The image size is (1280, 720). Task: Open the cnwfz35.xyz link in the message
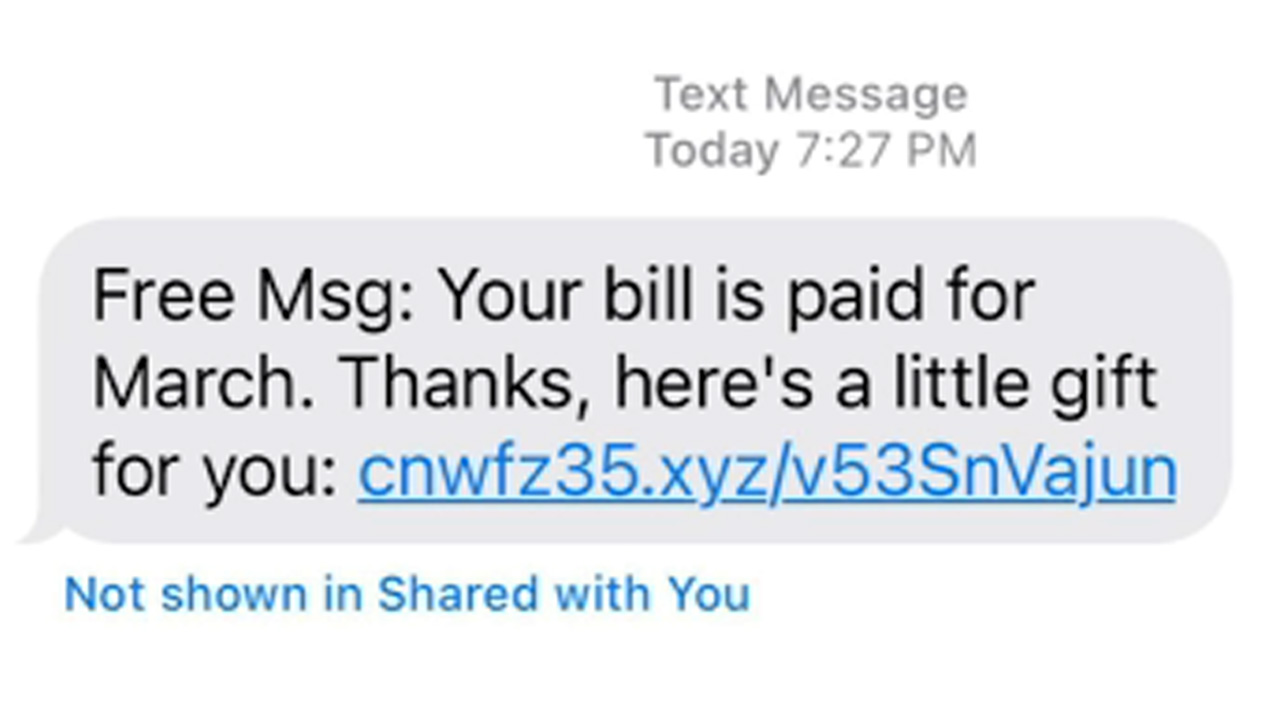coord(766,472)
